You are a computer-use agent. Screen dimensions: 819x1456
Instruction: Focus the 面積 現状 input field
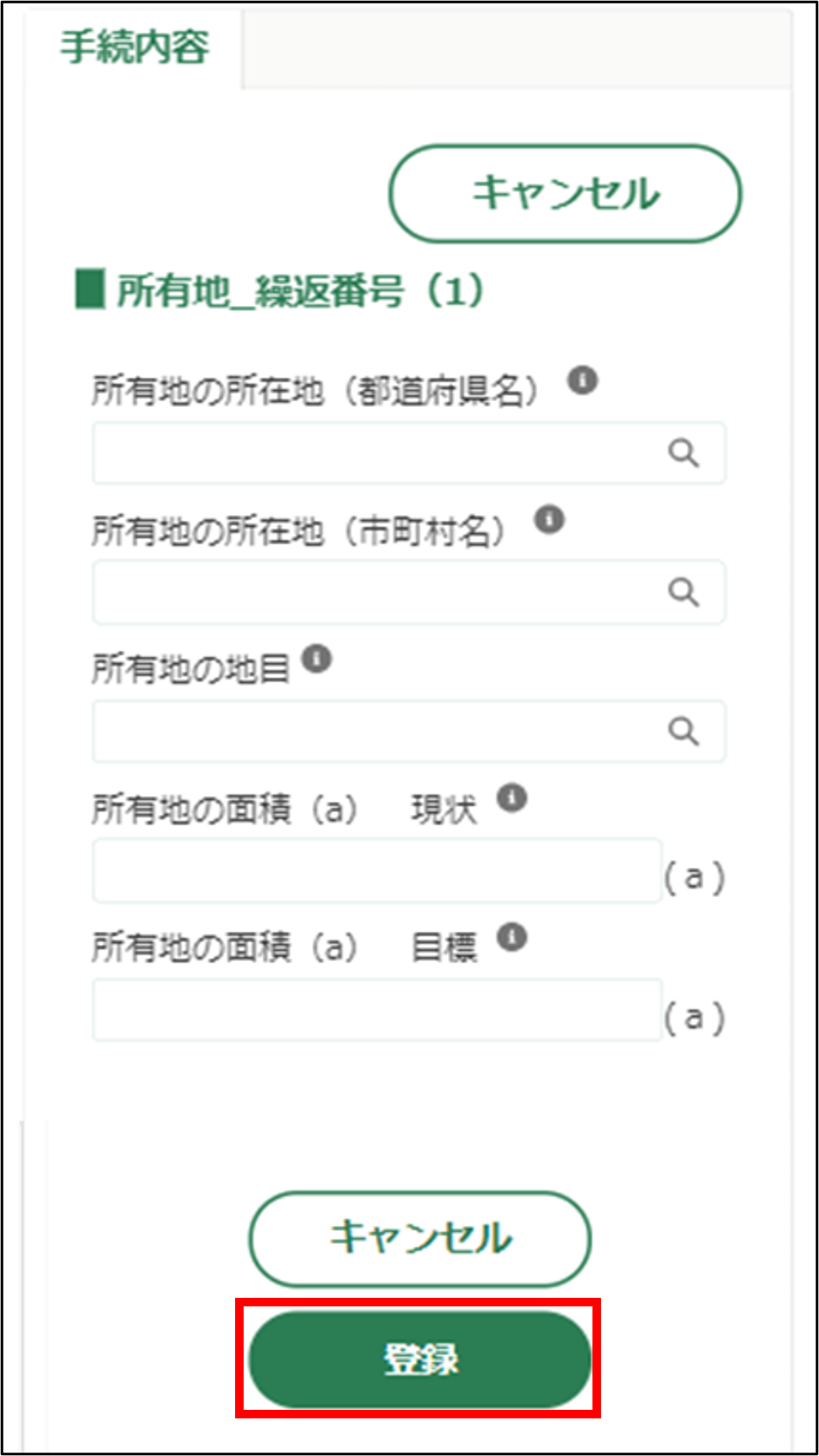[376, 870]
